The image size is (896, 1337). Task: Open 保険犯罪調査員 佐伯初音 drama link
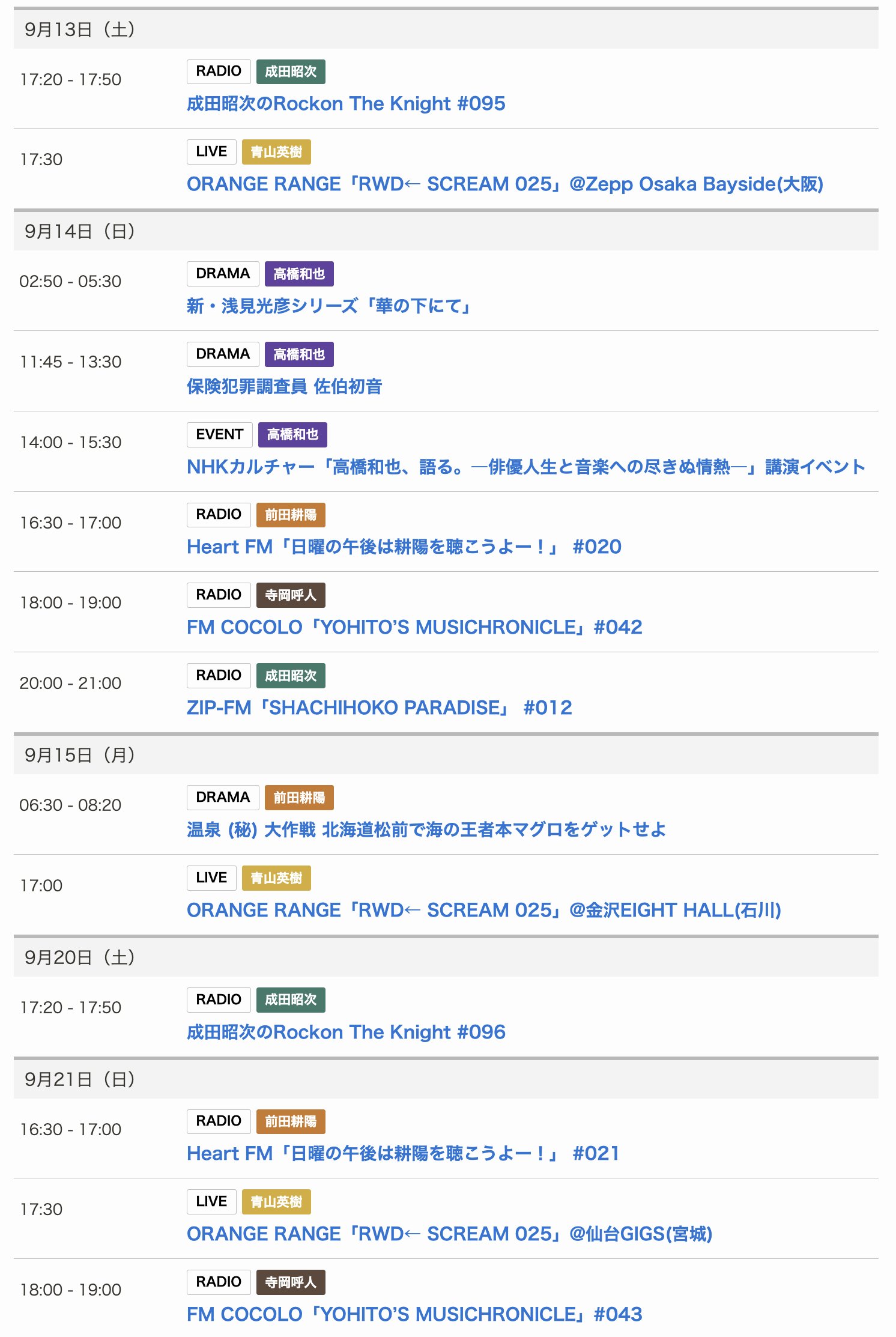coord(284,387)
